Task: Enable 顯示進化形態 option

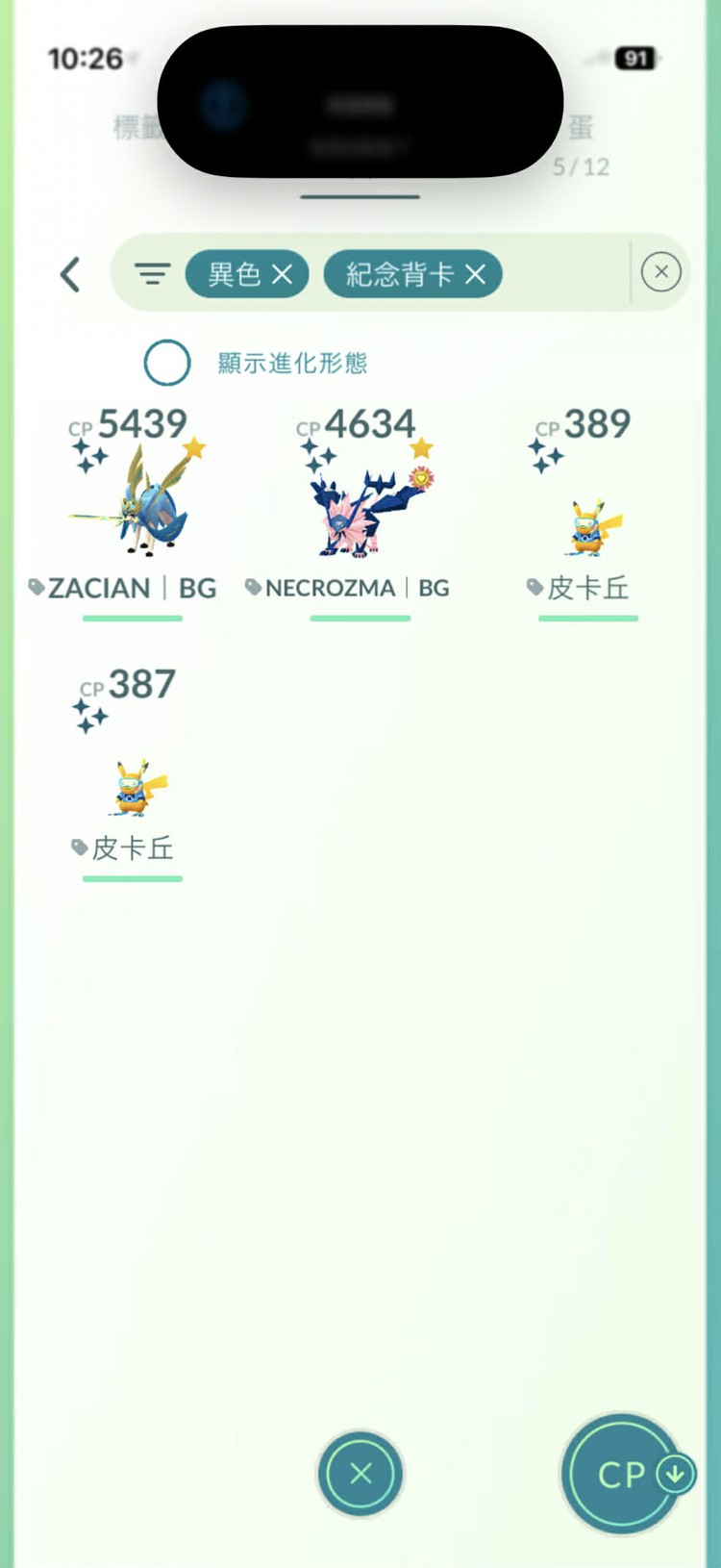Action: pos(167,364)
